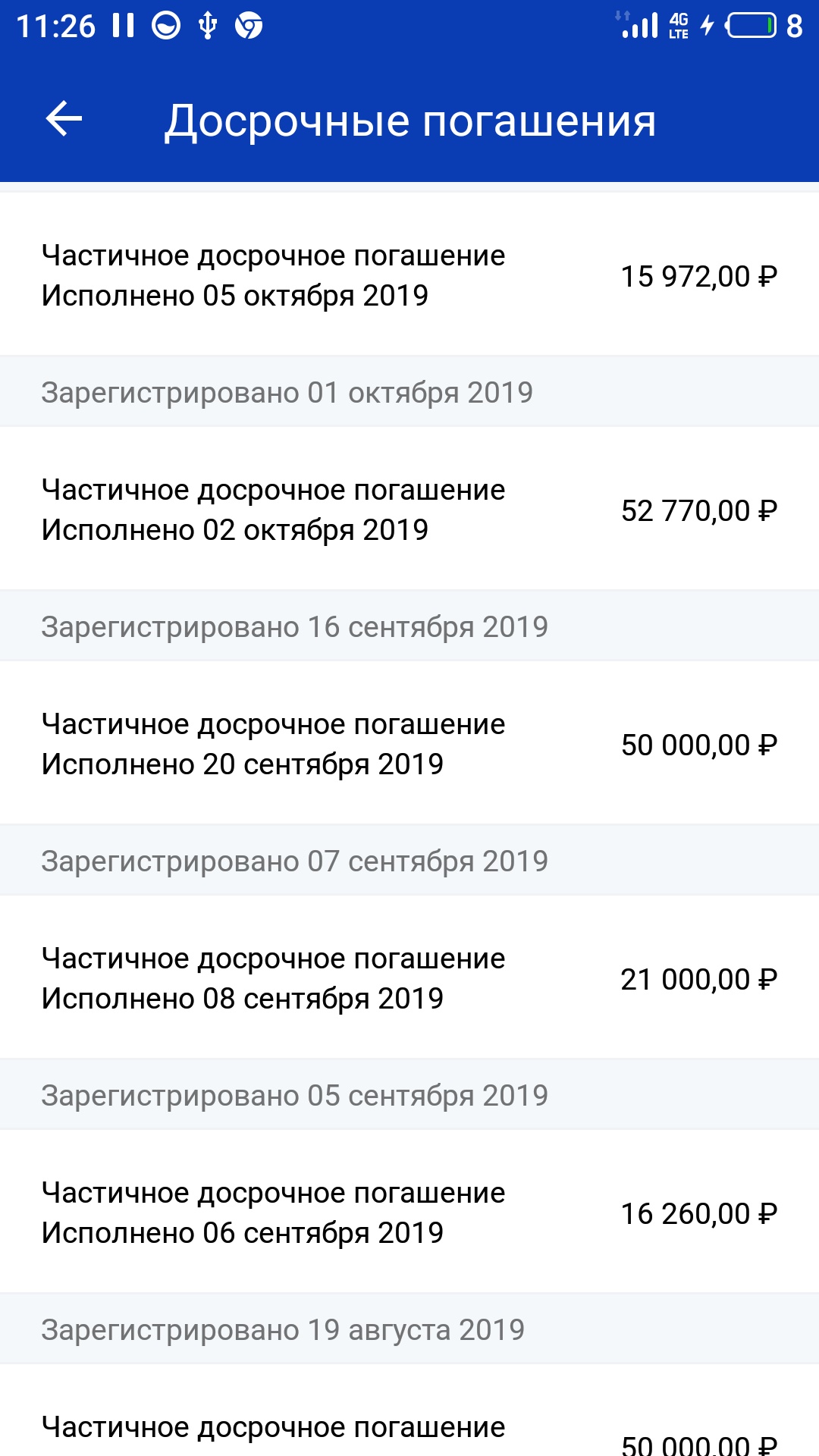Open the 52 770,00 ₽ repayment from 02 октября

click(x=409, y=509)
